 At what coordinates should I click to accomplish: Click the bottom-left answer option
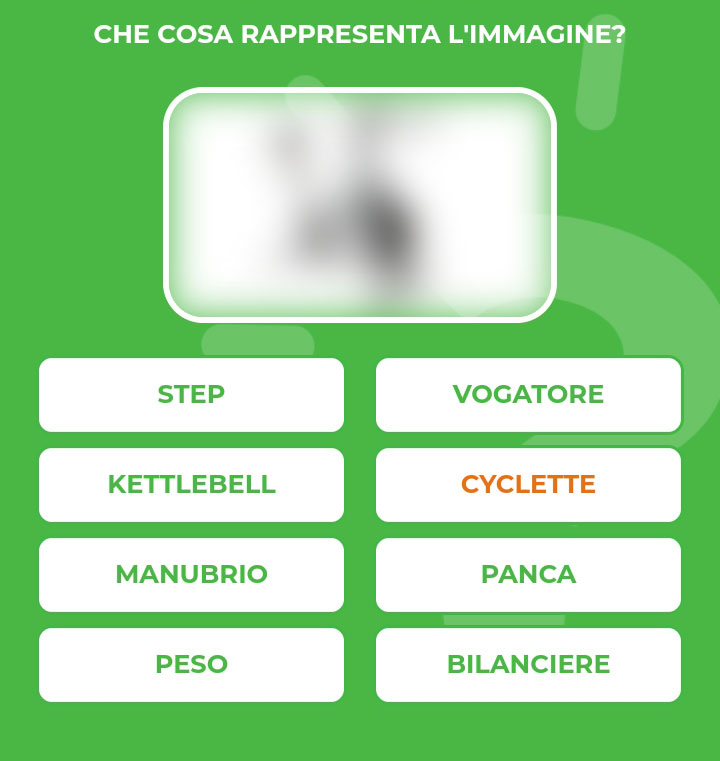point(191,664)
